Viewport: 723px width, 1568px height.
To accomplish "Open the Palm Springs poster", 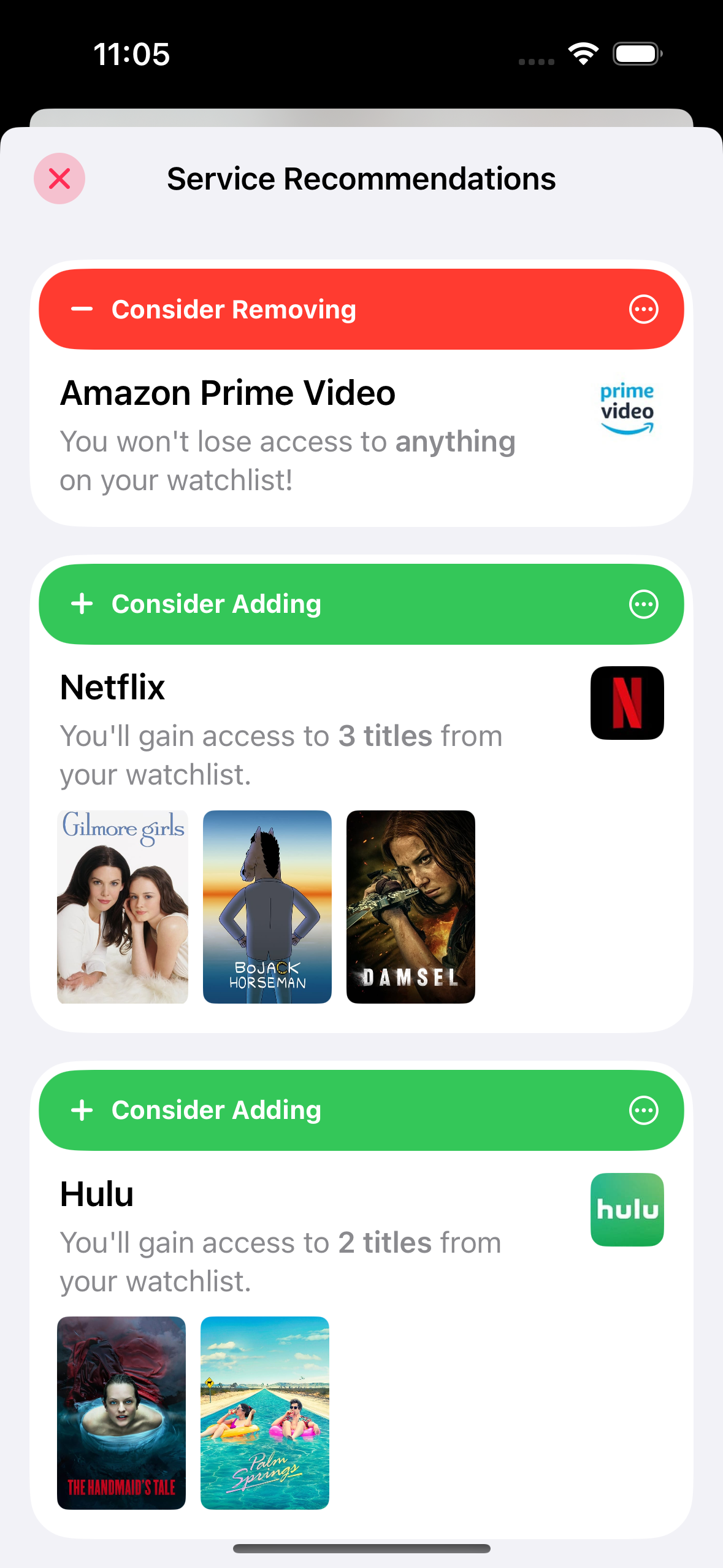I will coord(265,1412).
